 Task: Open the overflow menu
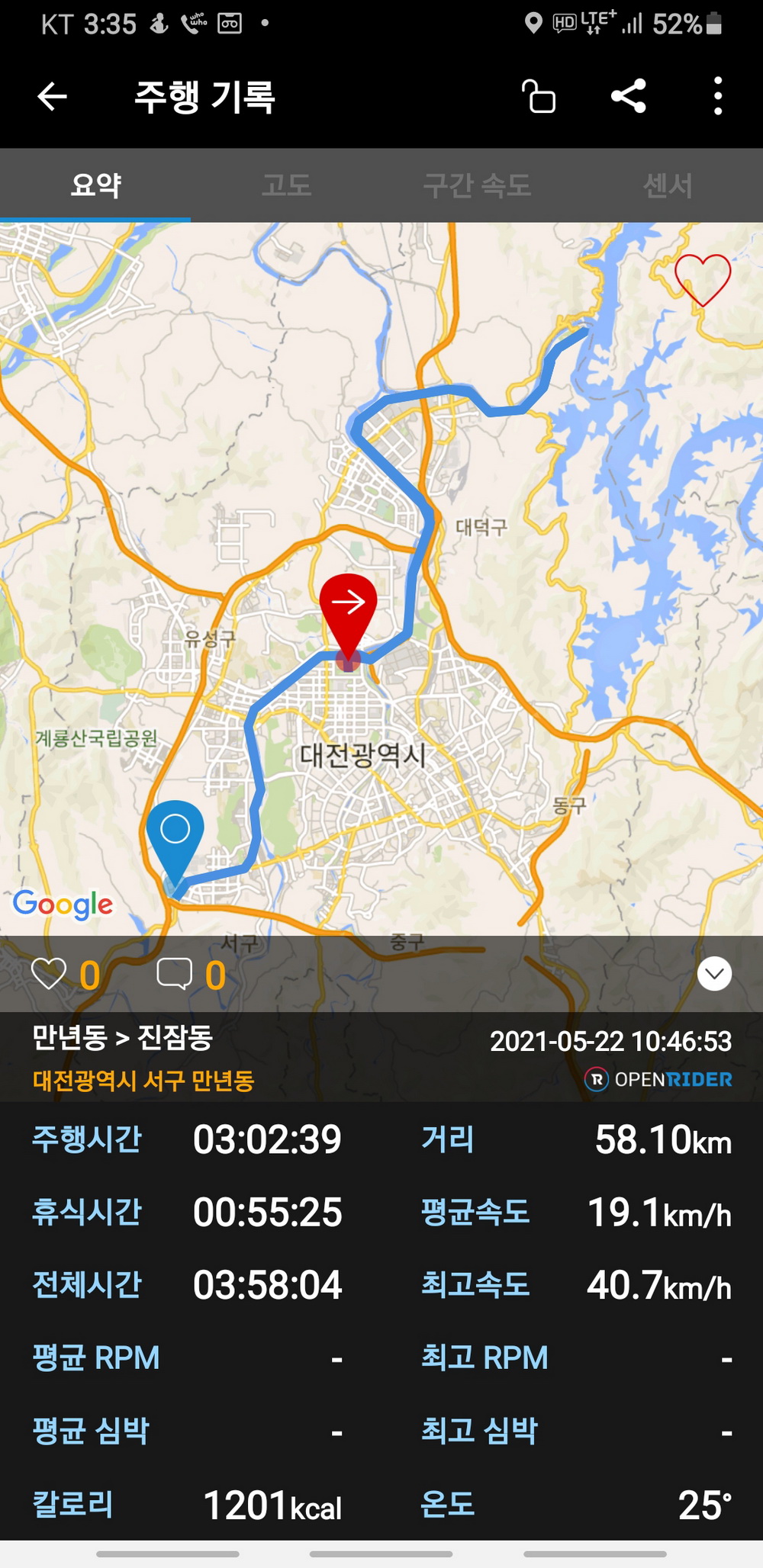717,96
